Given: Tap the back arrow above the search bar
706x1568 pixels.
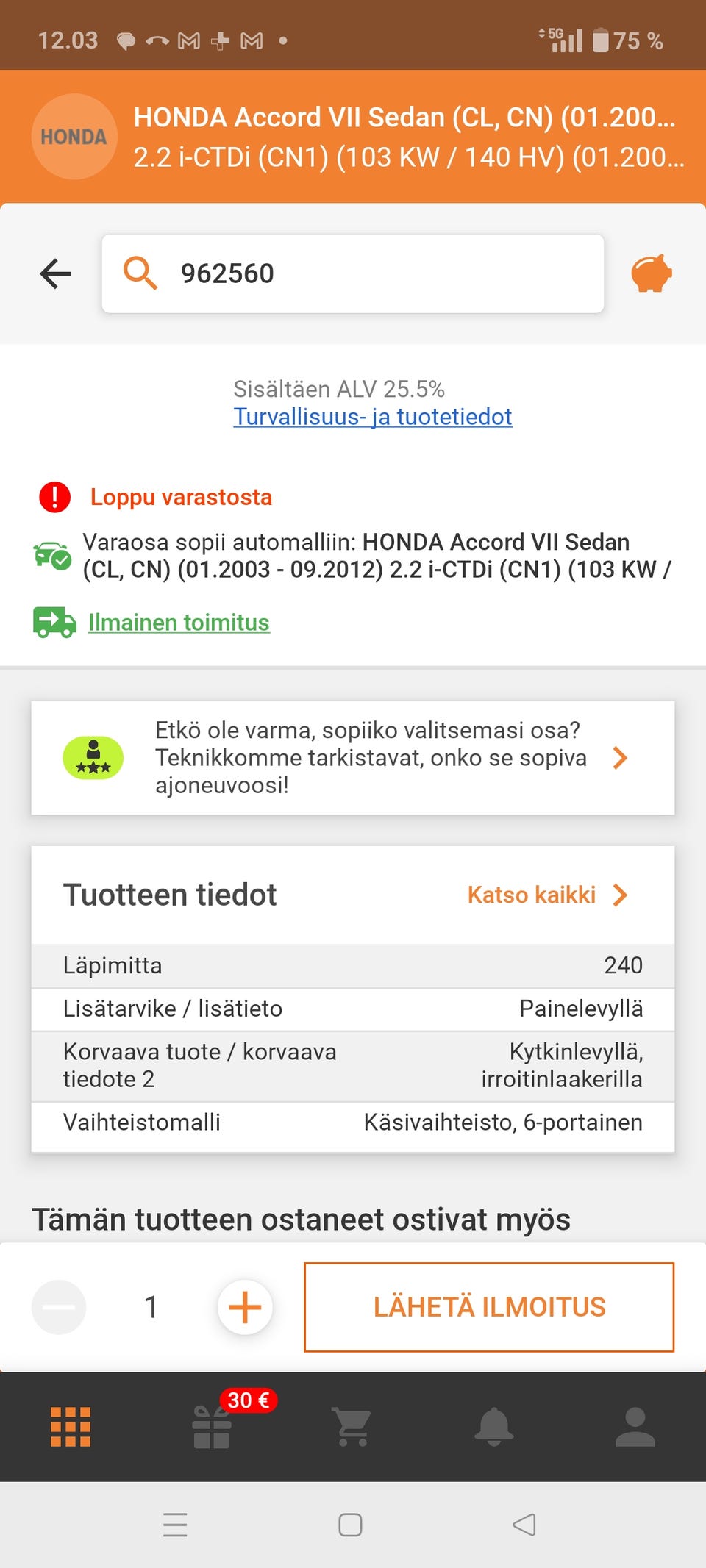Looking at the screenshot, I should point(54,273).
